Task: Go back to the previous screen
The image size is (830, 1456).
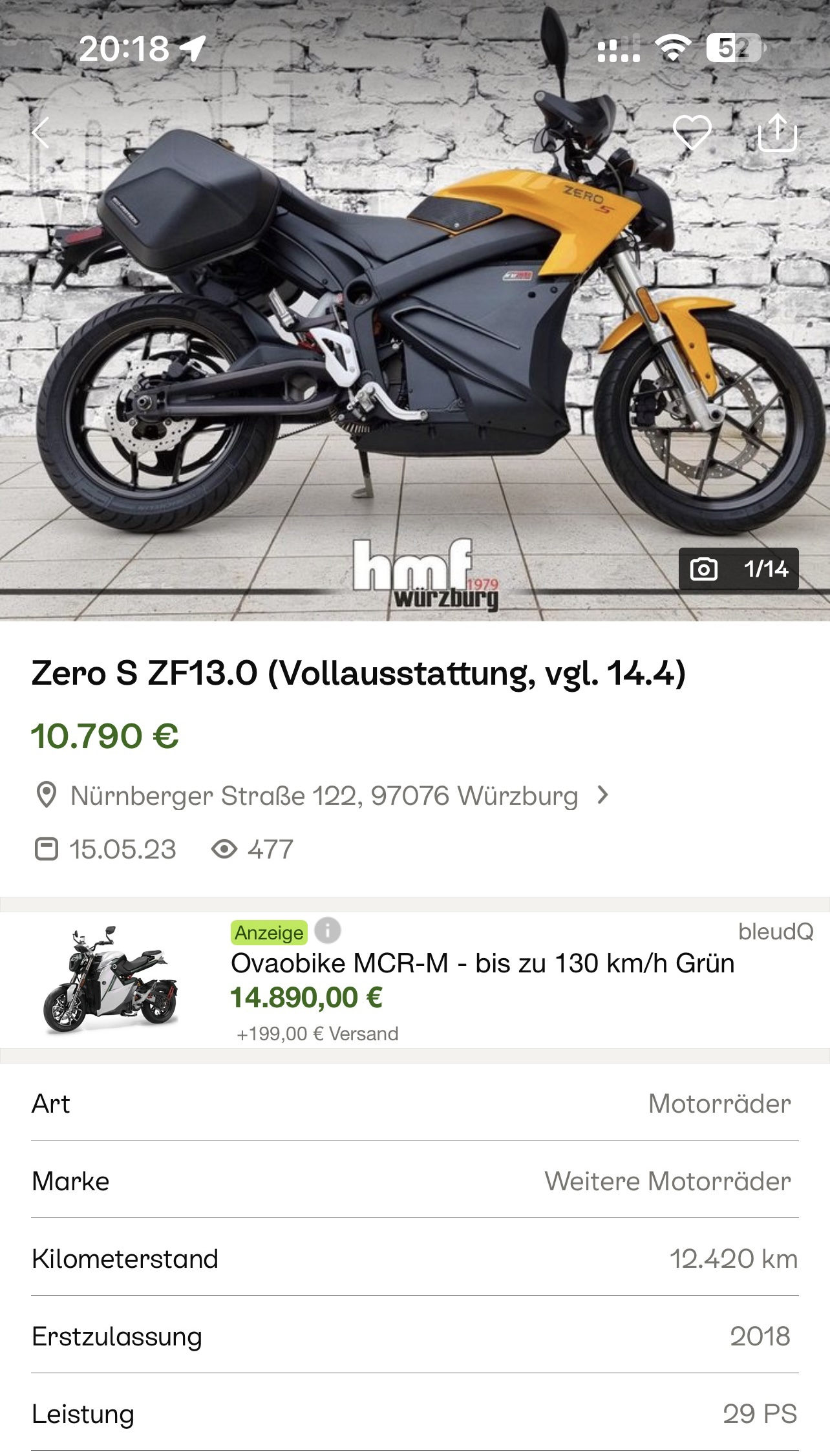Action: click(41, 133)
